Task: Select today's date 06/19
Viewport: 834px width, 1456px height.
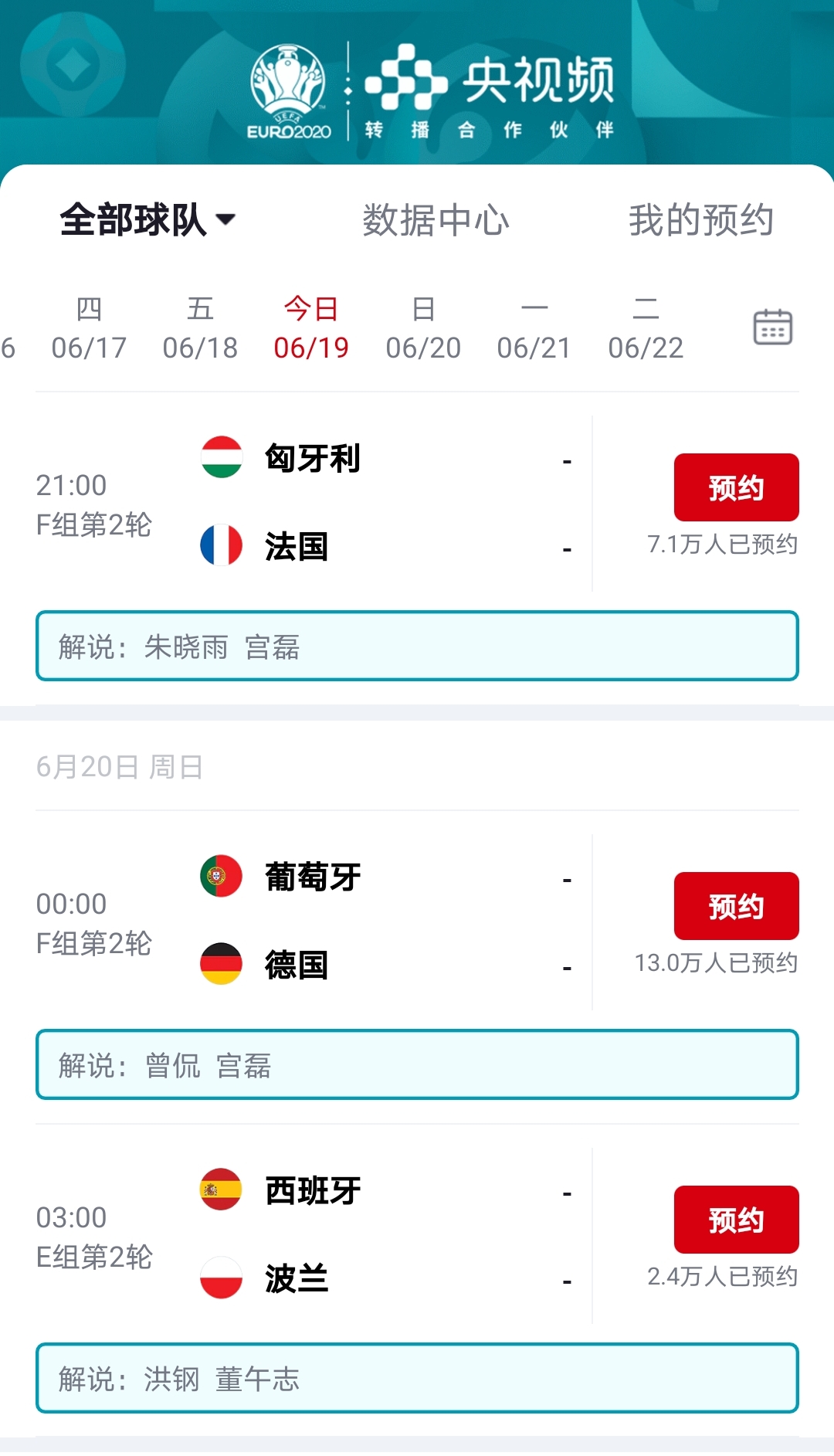Action: (311, 328)
